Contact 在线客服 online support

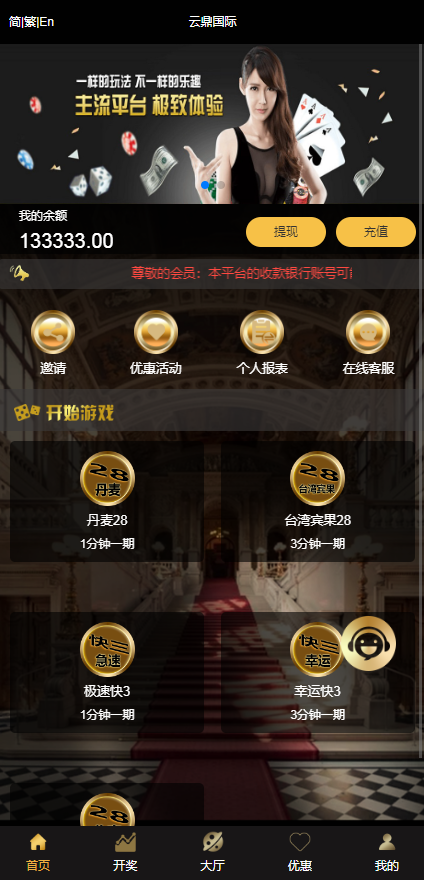(368, 343)
